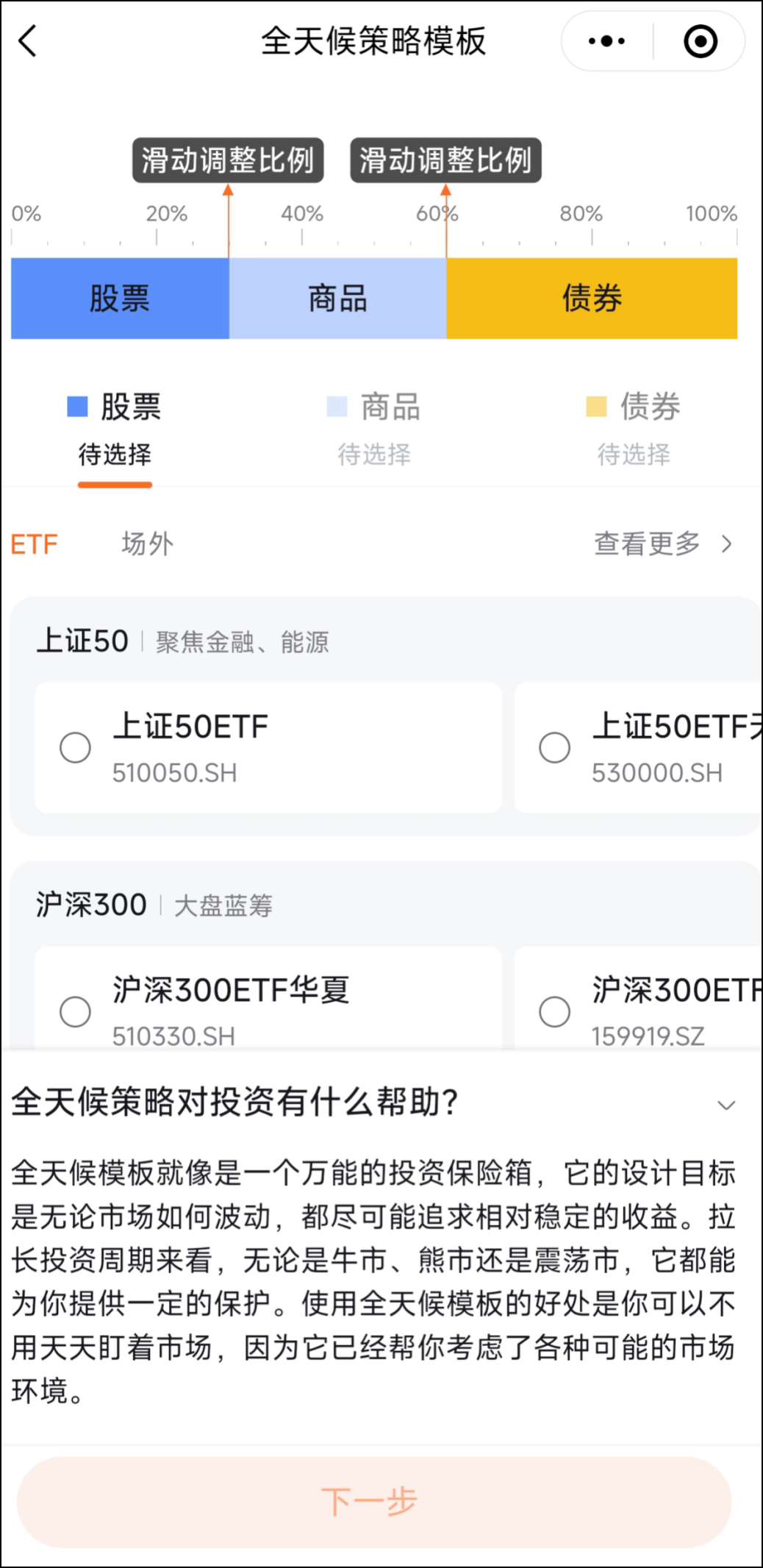Tap 下一步 to continue
This screenshot has width=763, height=1568.
point(374,1502)
